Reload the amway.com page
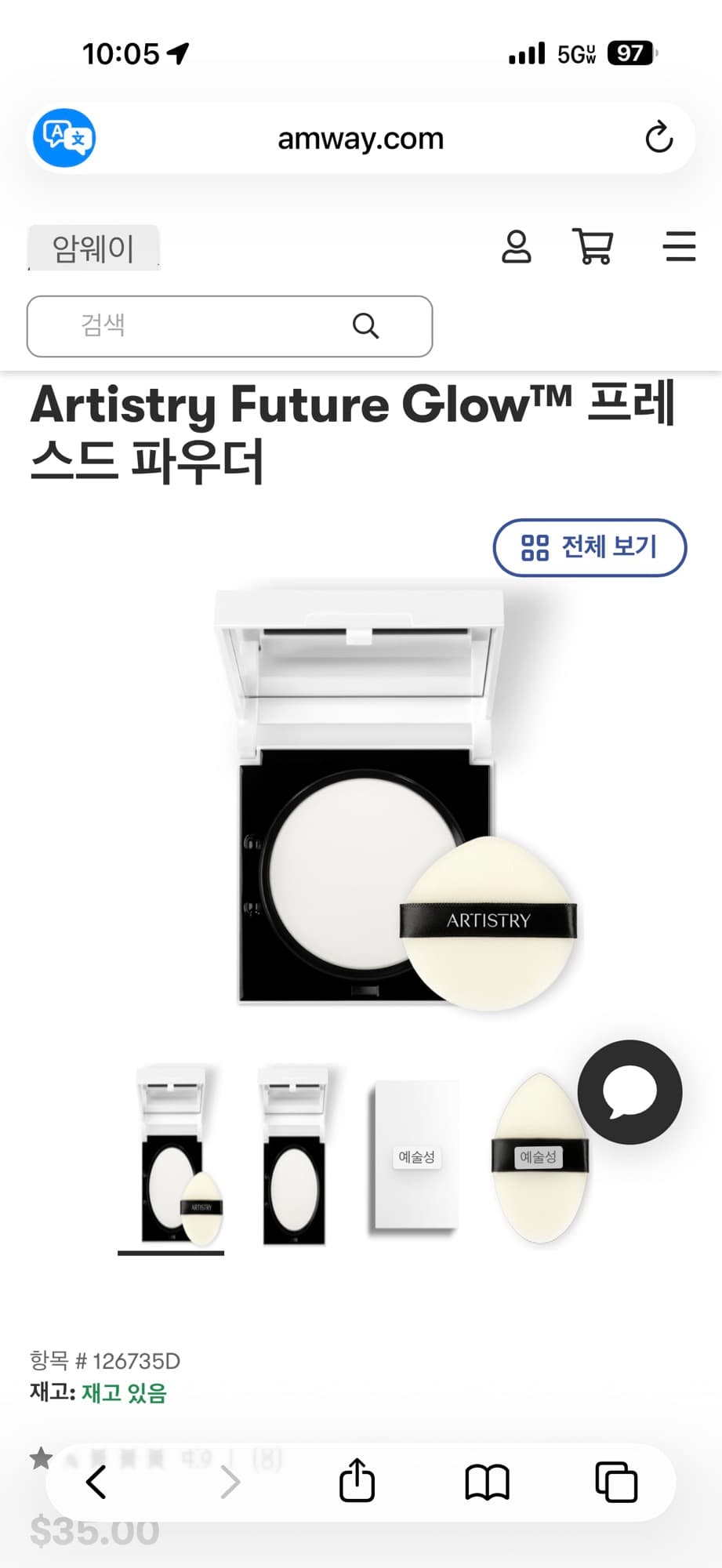This screenshot has height=1568, width=722. [x=659, y=138]
